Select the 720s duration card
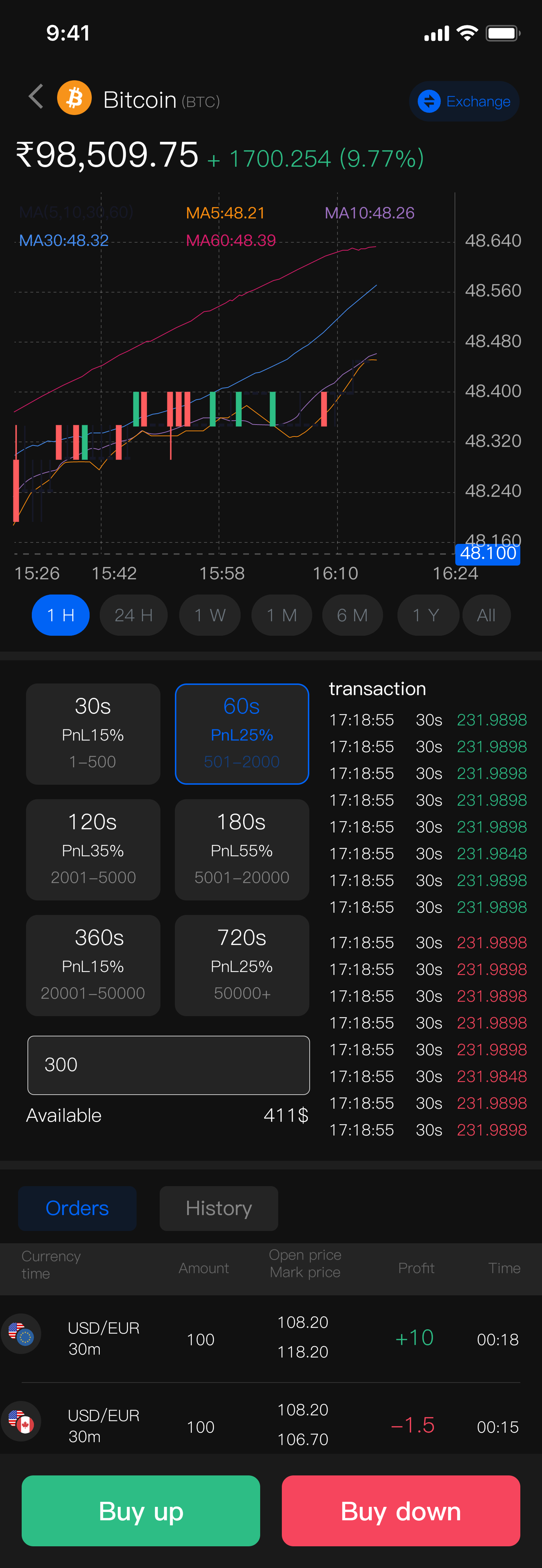 [241, 965]
